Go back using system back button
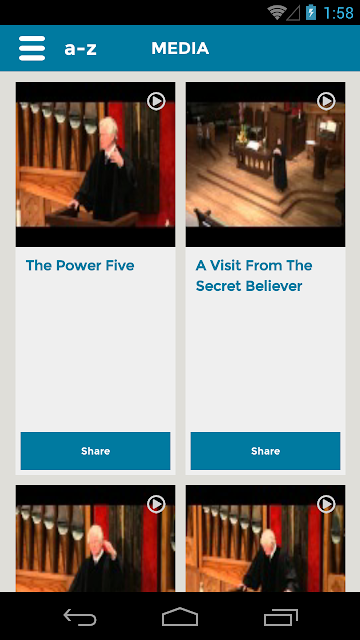This screenshot has width=360, height=640. point(80,616)
